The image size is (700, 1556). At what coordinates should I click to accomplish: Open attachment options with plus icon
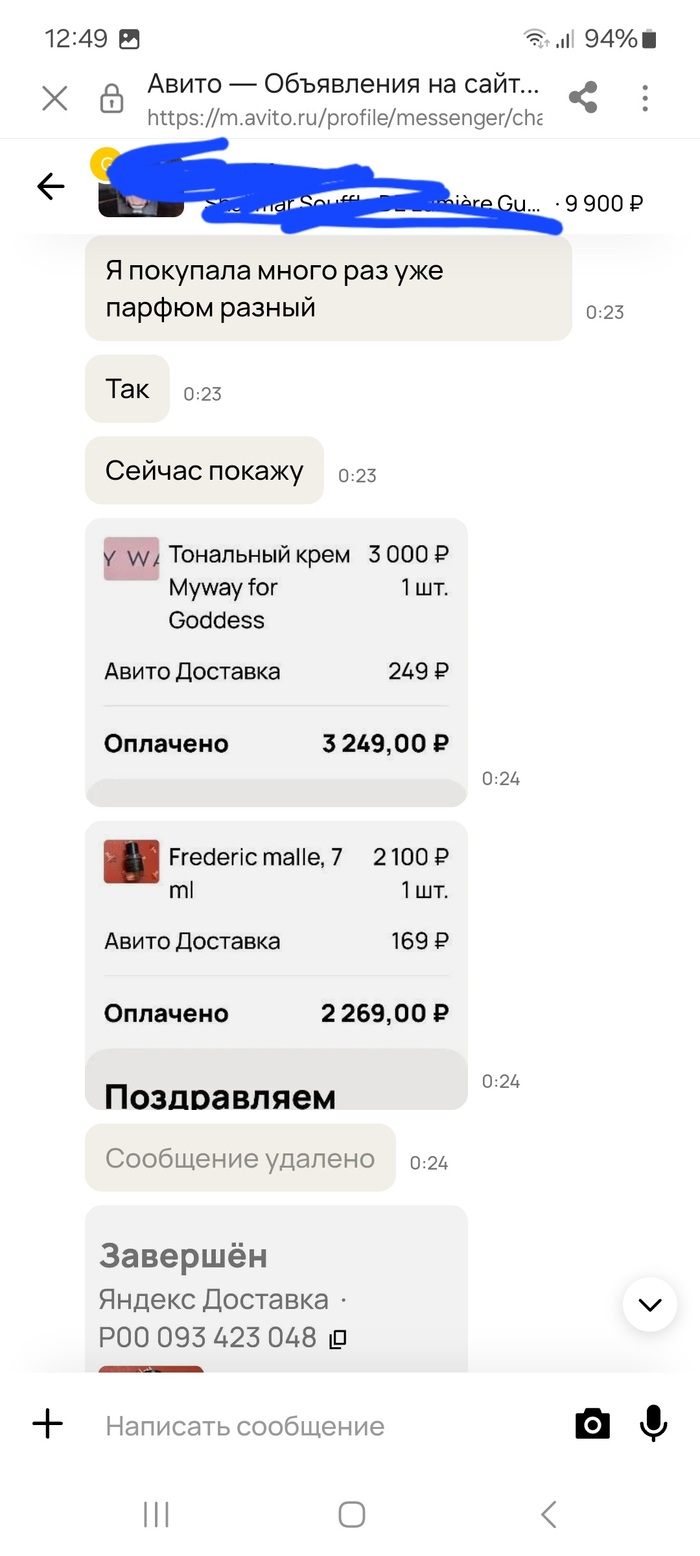tap(47, 1424)
